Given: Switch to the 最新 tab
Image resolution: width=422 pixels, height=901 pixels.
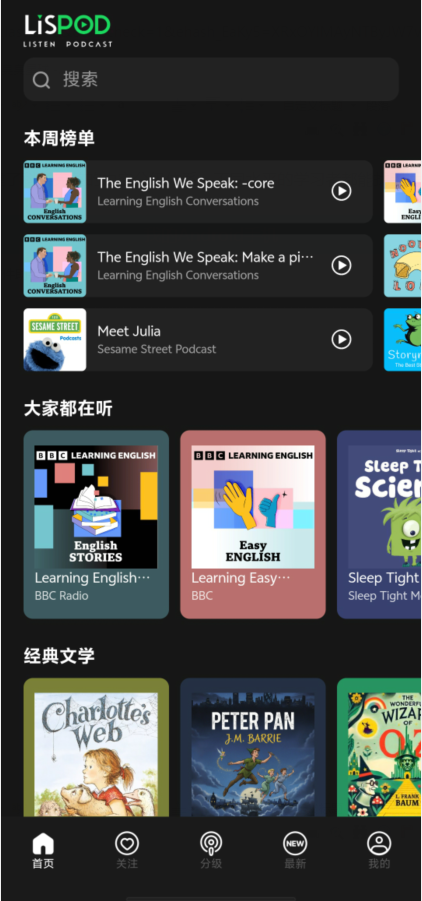Looking at the screenshot, I should (295, 850).
